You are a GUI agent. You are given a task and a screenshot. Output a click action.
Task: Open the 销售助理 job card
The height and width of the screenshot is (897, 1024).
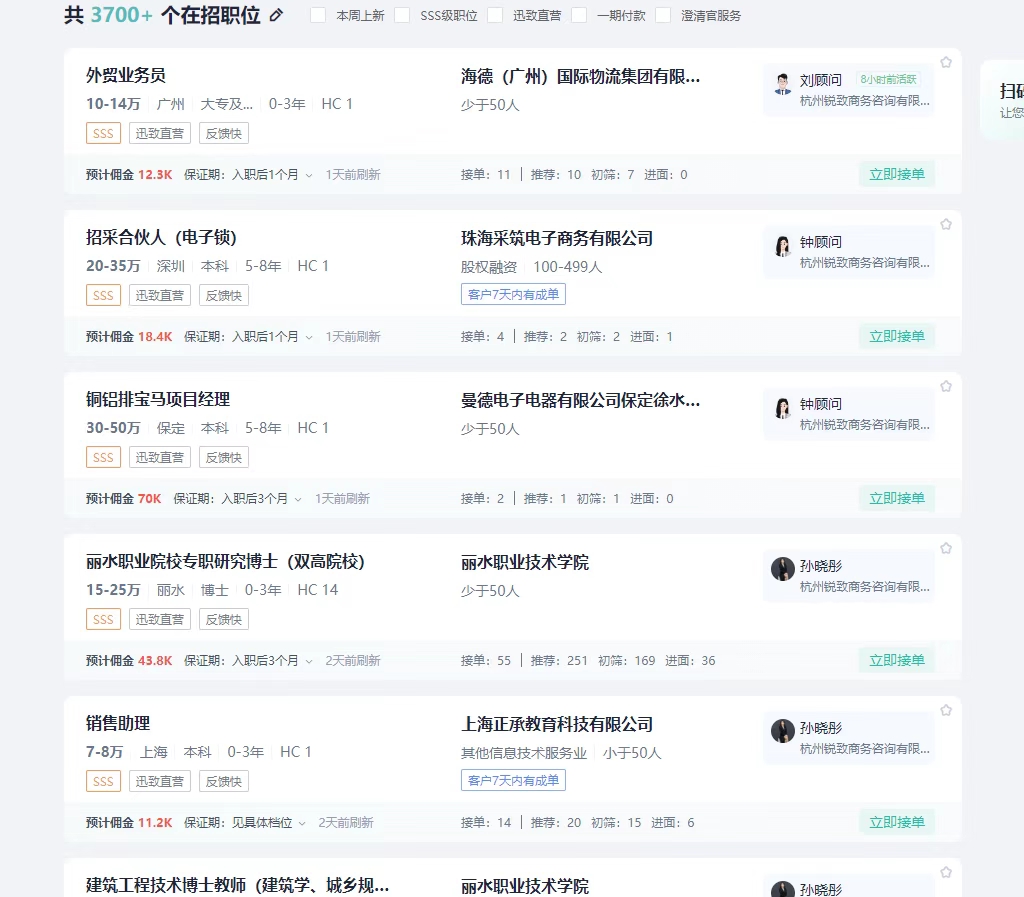click(x=118, y=724)
